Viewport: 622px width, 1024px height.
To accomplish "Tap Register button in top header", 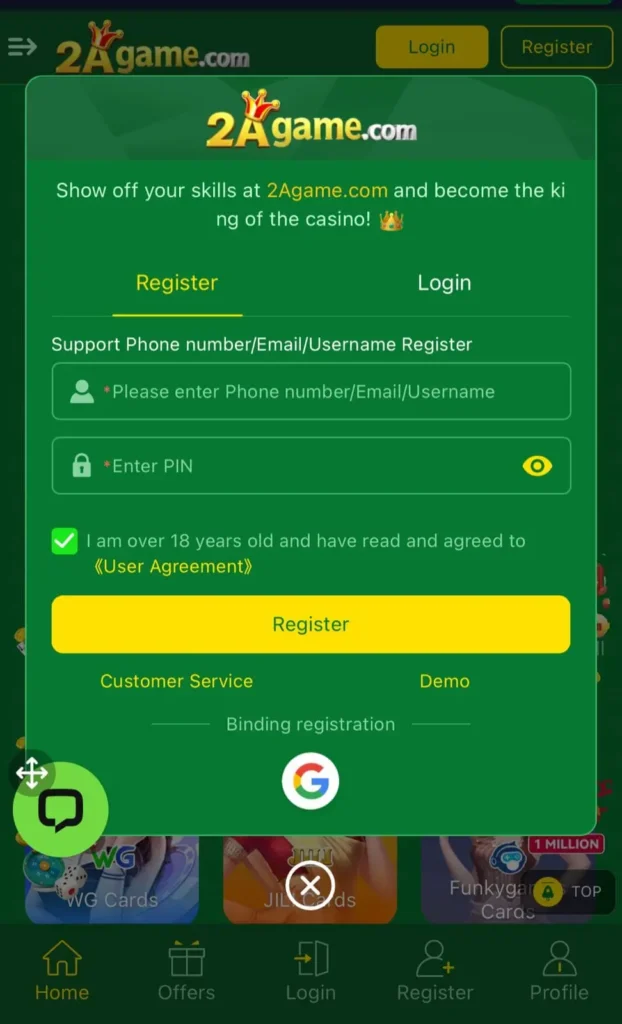I will click(556, 47).
